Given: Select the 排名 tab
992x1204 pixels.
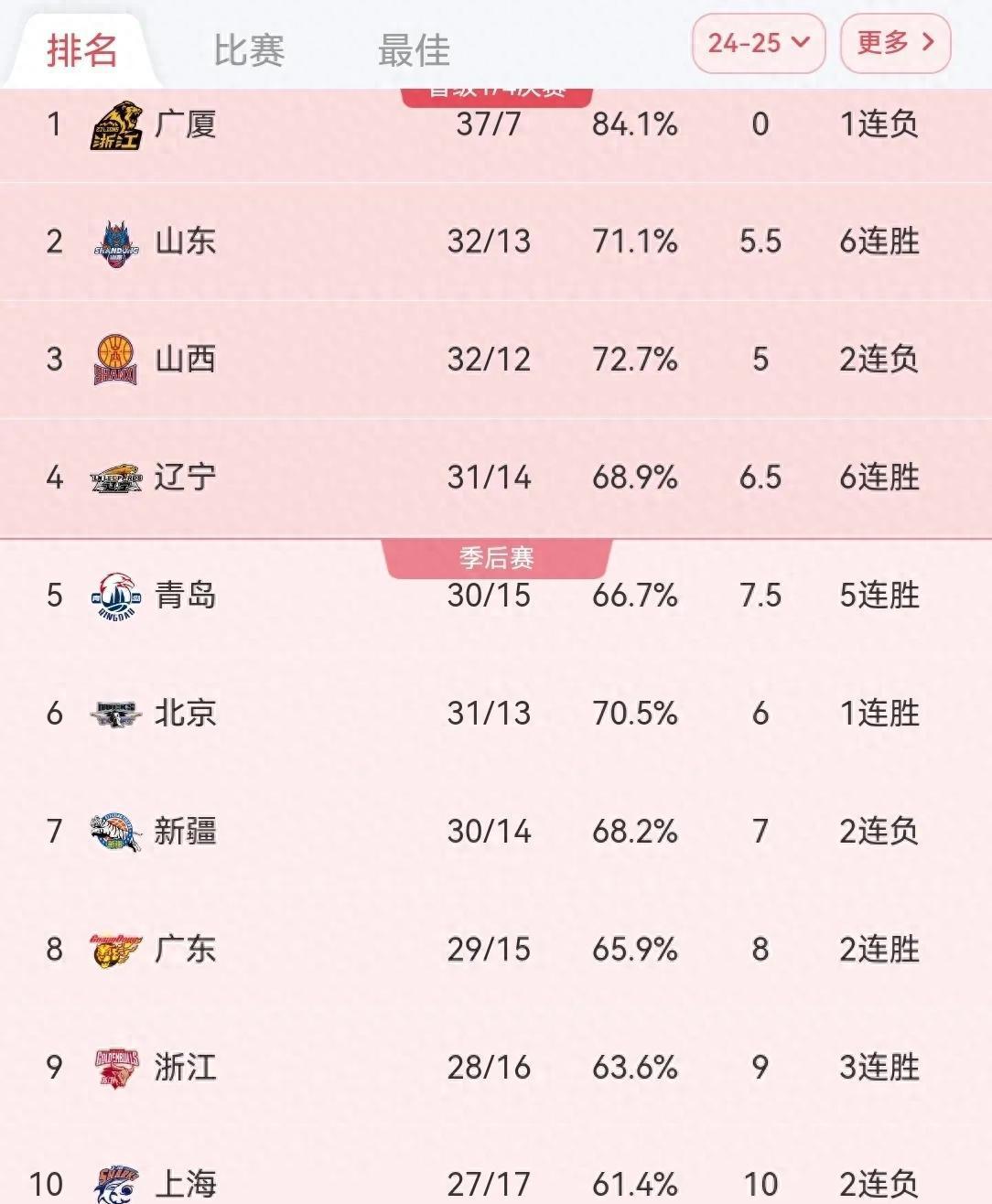Looking at the screenshot, I should pos(84,52).
